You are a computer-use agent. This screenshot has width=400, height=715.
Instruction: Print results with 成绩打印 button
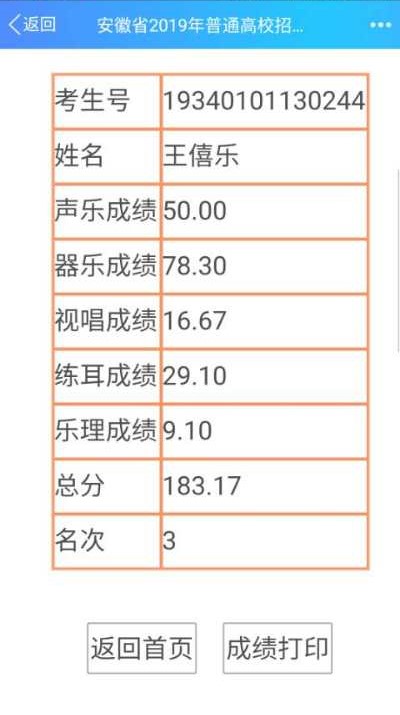click(277, 648)
